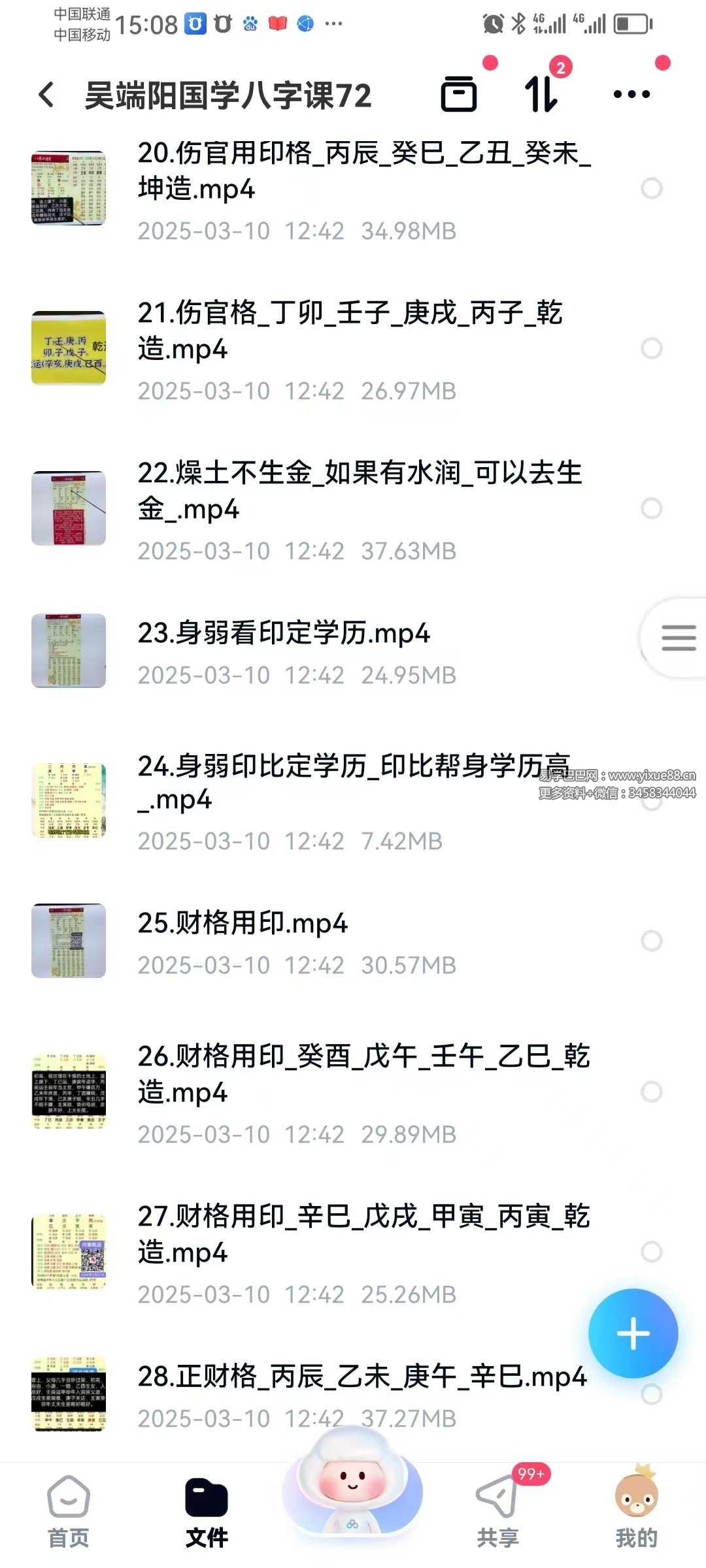Play 23.身弱看印定学历.mp4
706x1568 pixels.
pyautogui.click(x=284, y=633)
